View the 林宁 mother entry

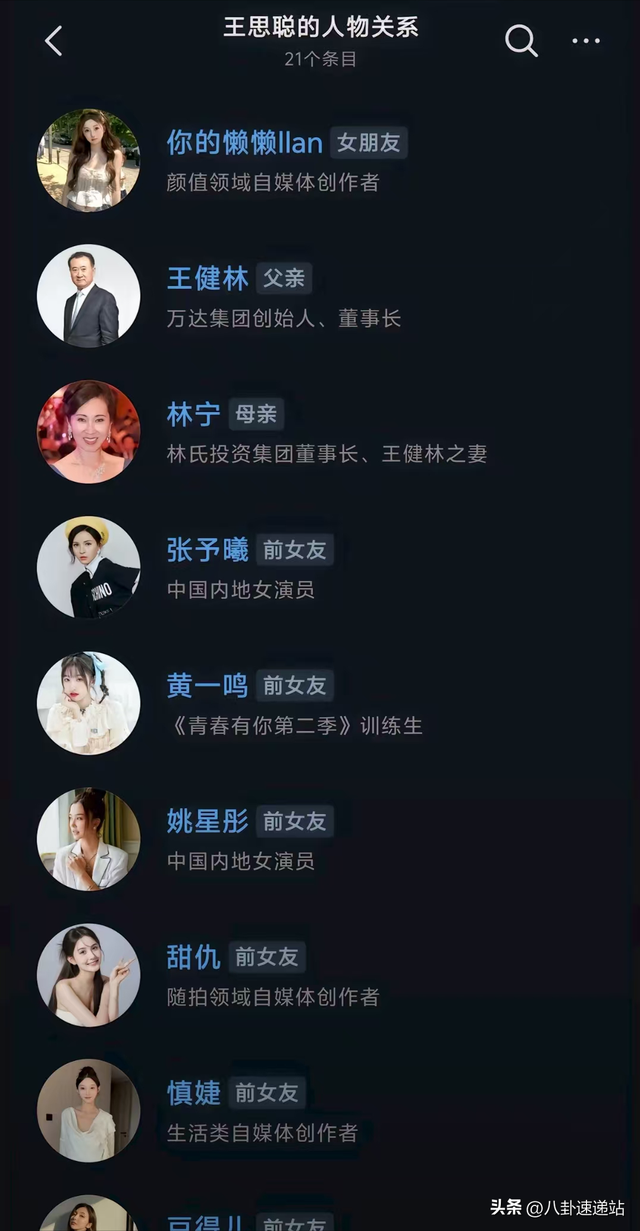click(195, 415)
